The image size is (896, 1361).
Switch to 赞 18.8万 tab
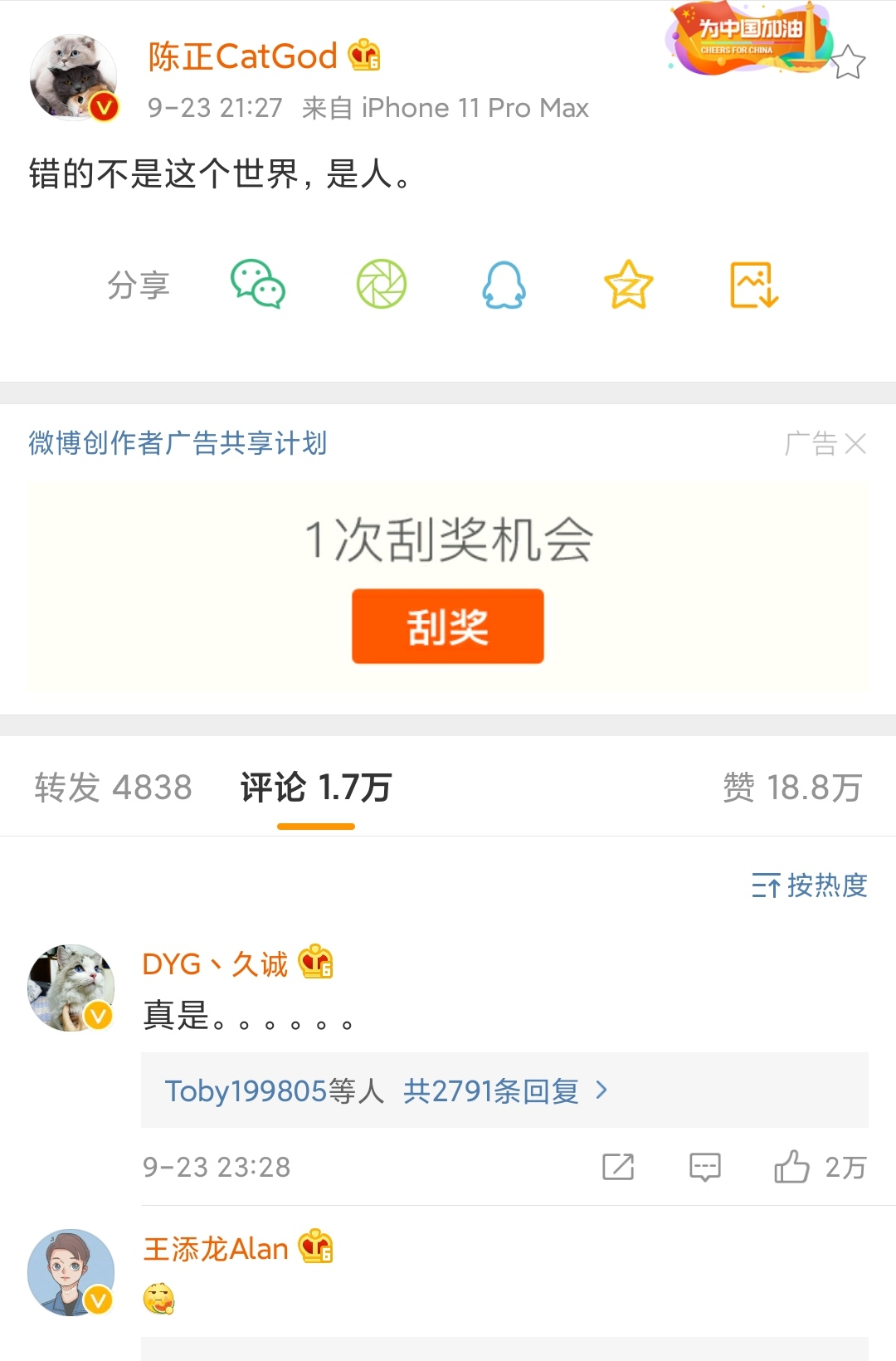[x=792, y=788]
